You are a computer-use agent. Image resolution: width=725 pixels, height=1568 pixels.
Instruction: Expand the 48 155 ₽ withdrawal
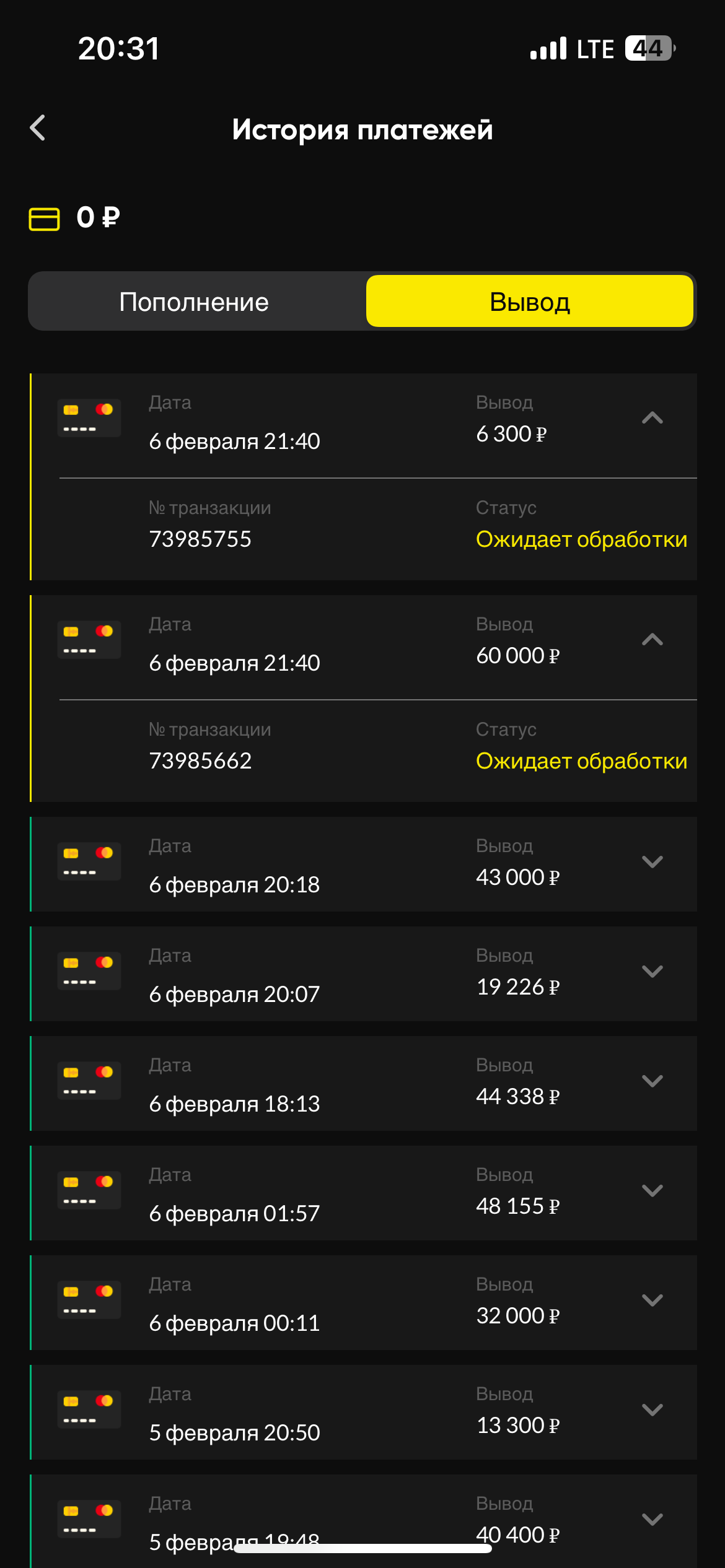coord(652,1191)
